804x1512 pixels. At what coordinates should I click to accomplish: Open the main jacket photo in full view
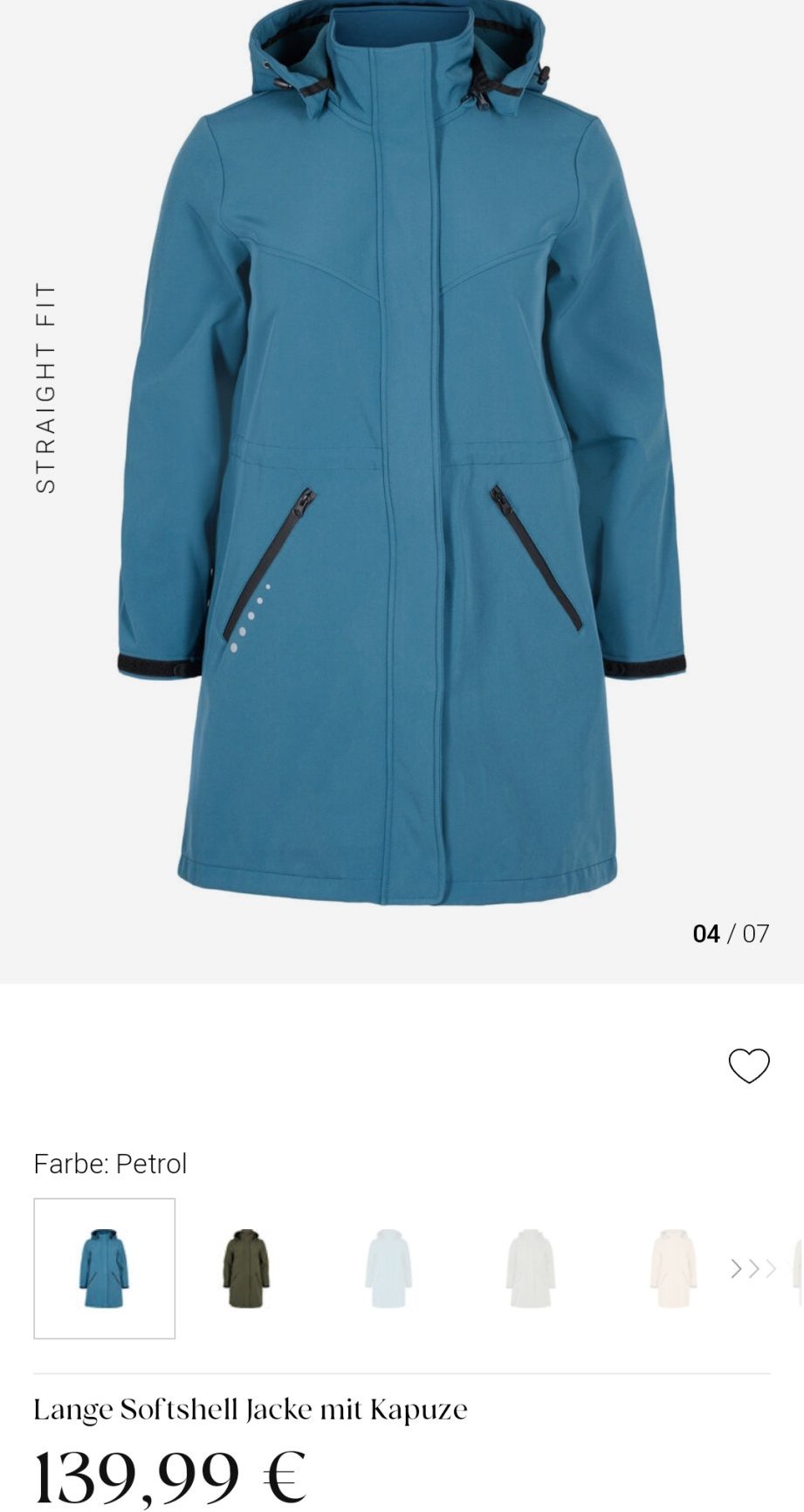402,454
